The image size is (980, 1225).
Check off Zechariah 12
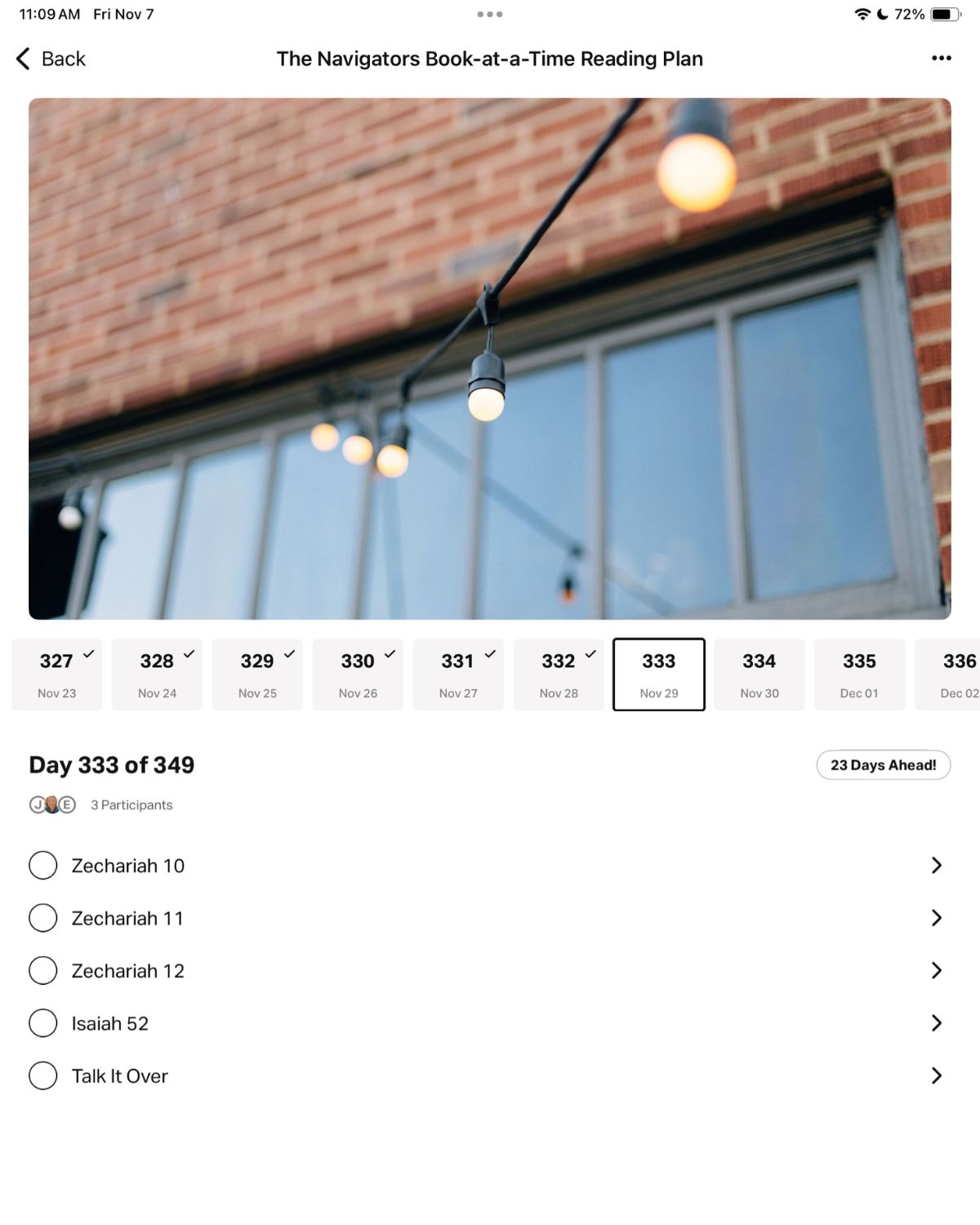[43, 970]
